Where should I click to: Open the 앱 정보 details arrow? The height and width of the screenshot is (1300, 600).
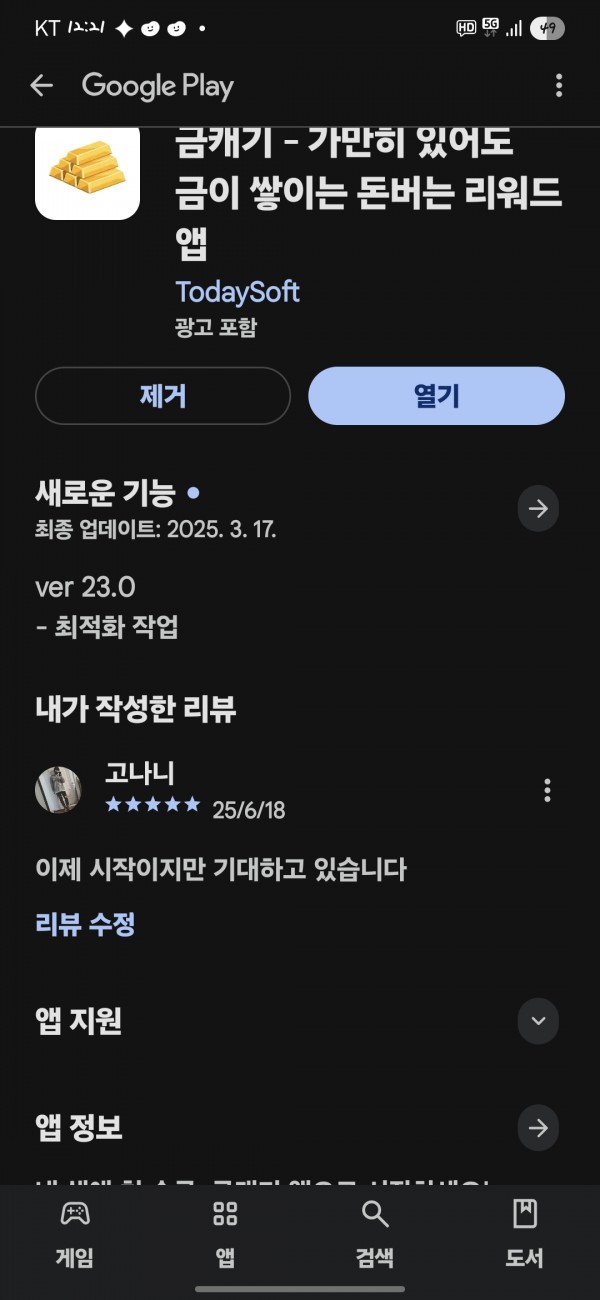coord(538,1128)
